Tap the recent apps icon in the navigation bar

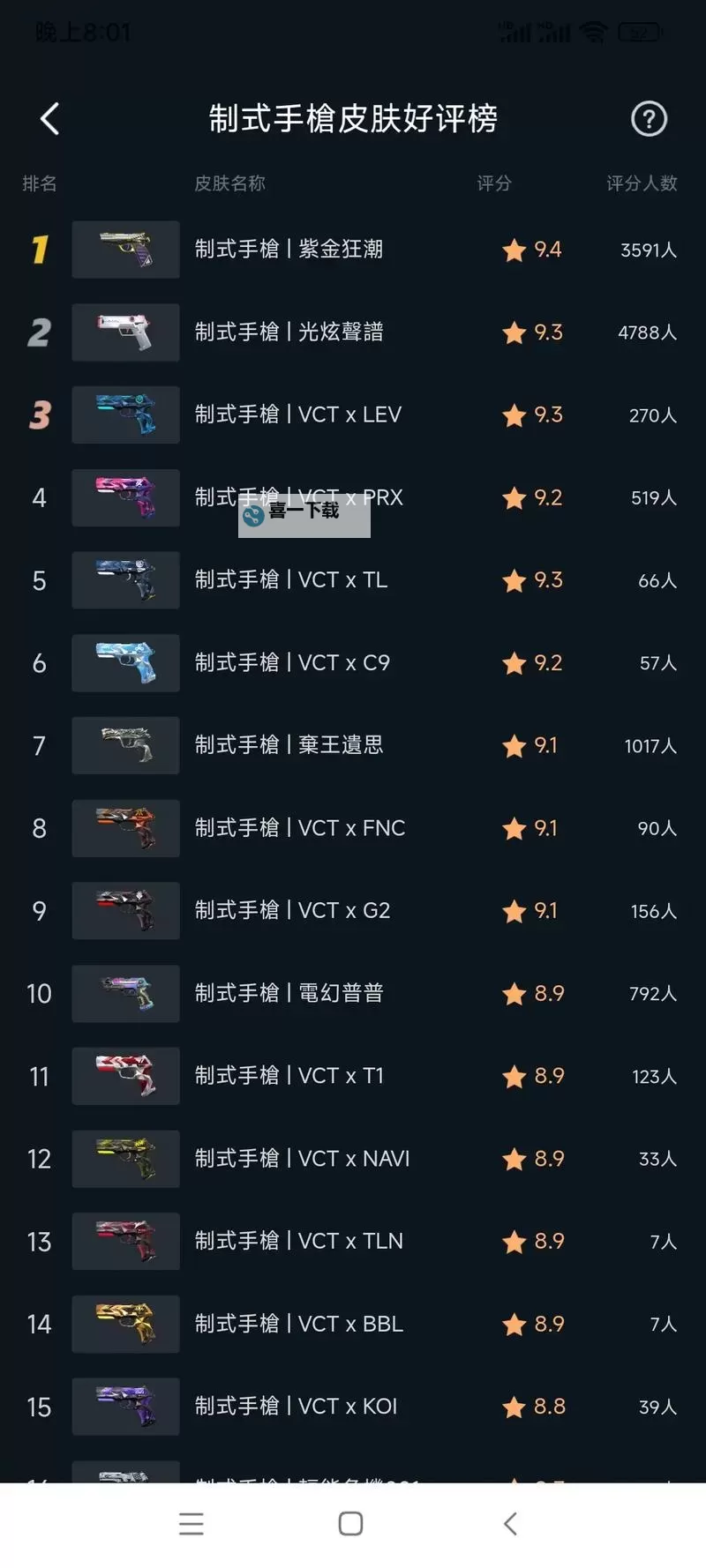point(192,1523)
